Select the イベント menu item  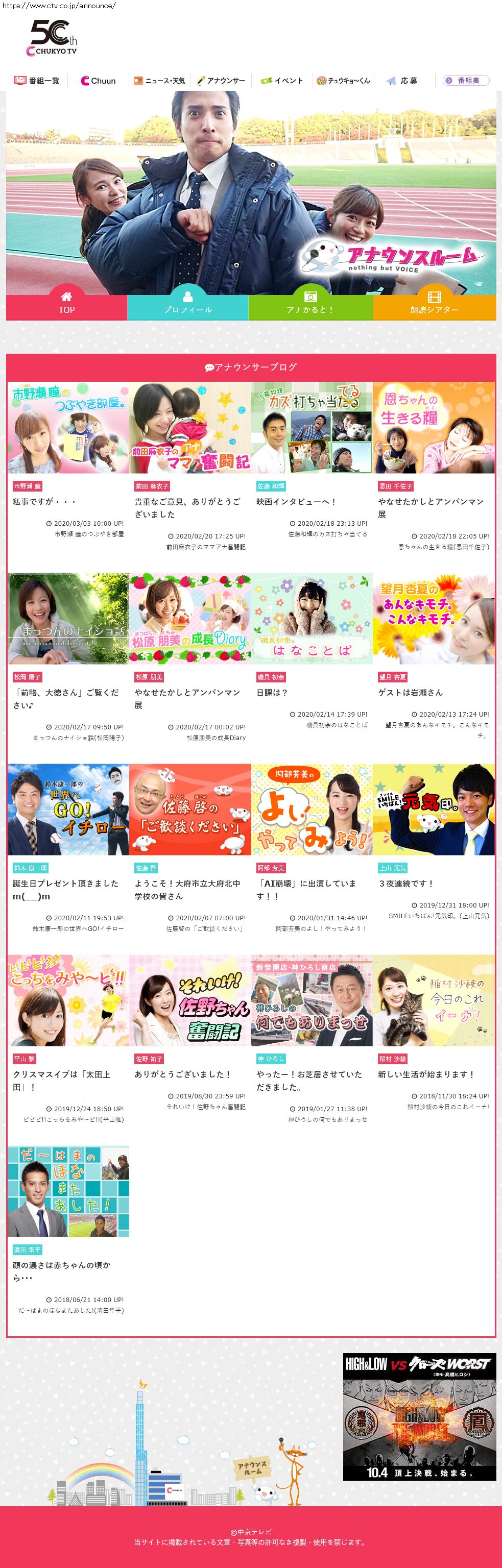(x=281, y=80)
